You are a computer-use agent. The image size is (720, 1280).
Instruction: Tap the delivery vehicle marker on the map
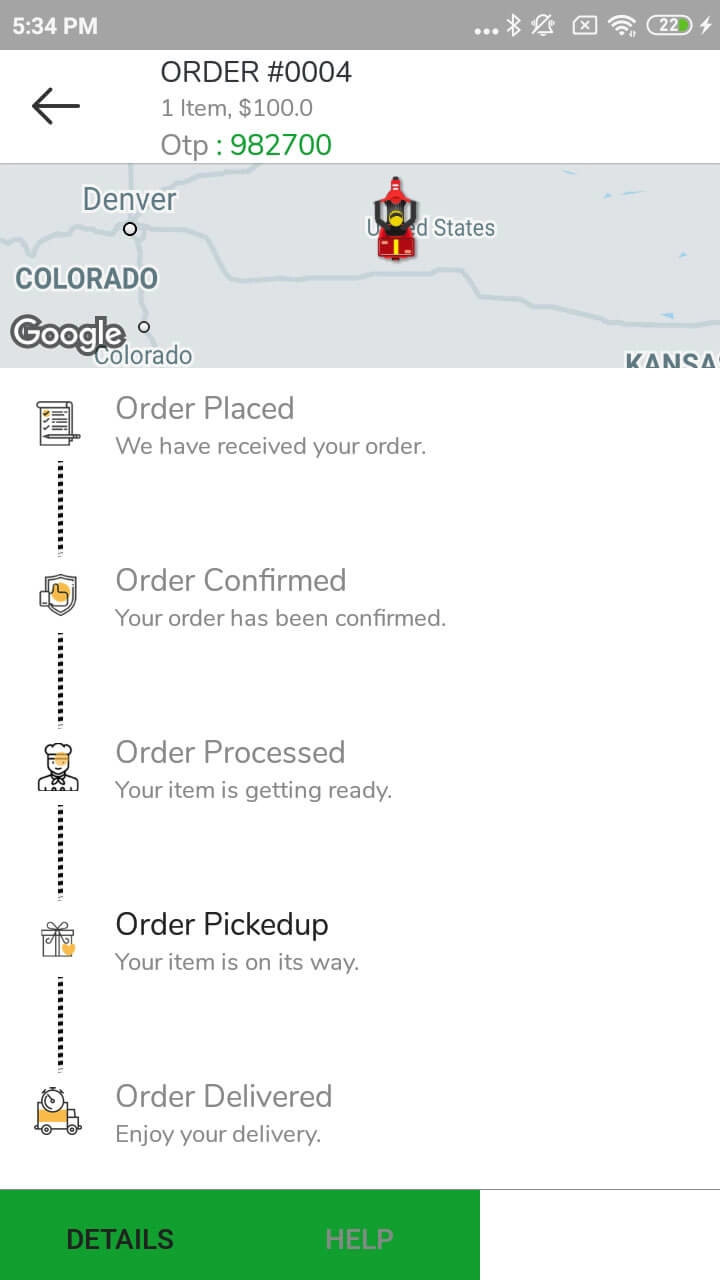click(395, 218)
